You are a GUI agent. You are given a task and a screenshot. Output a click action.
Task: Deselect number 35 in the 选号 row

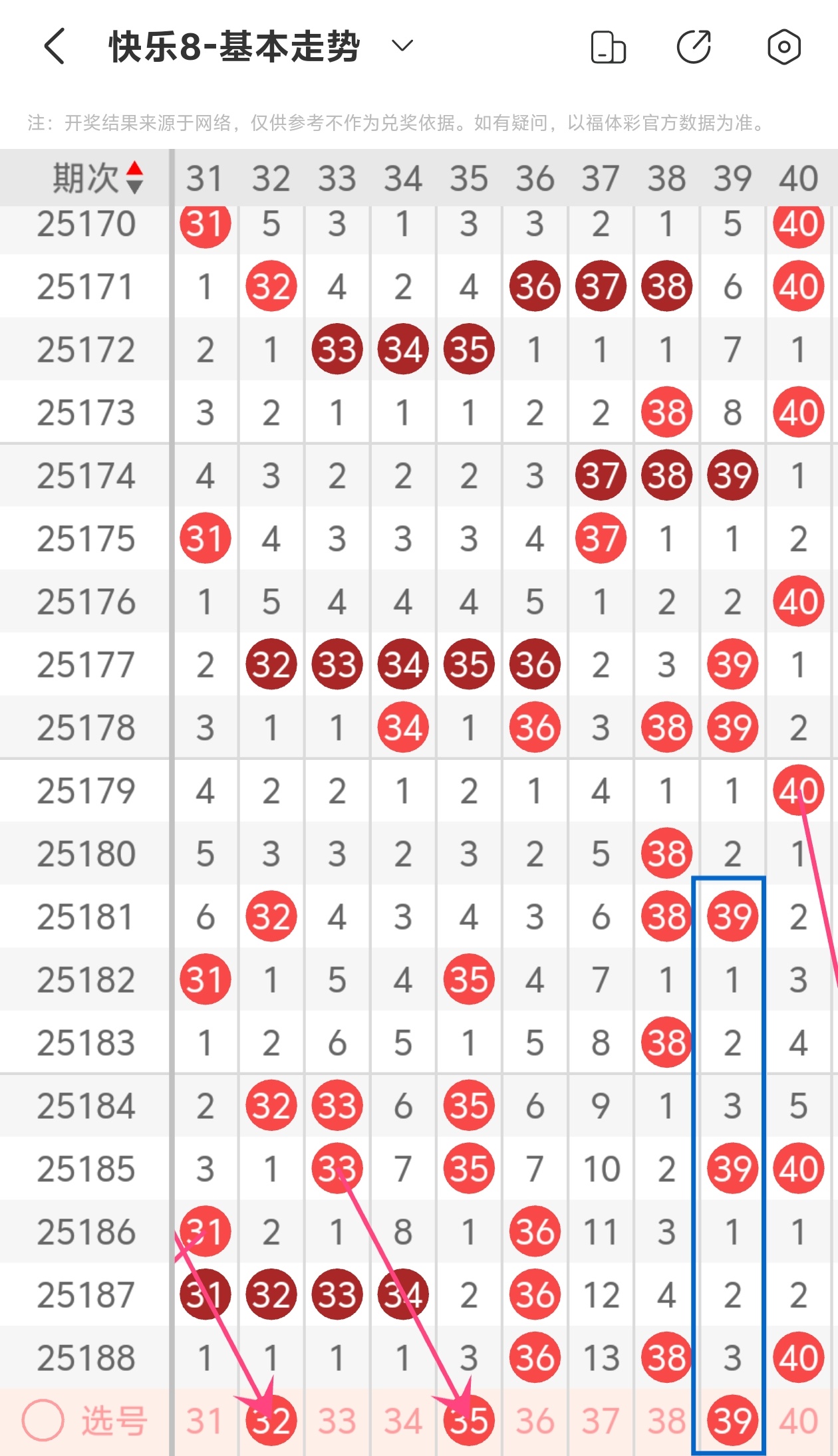pos(469,1421)
